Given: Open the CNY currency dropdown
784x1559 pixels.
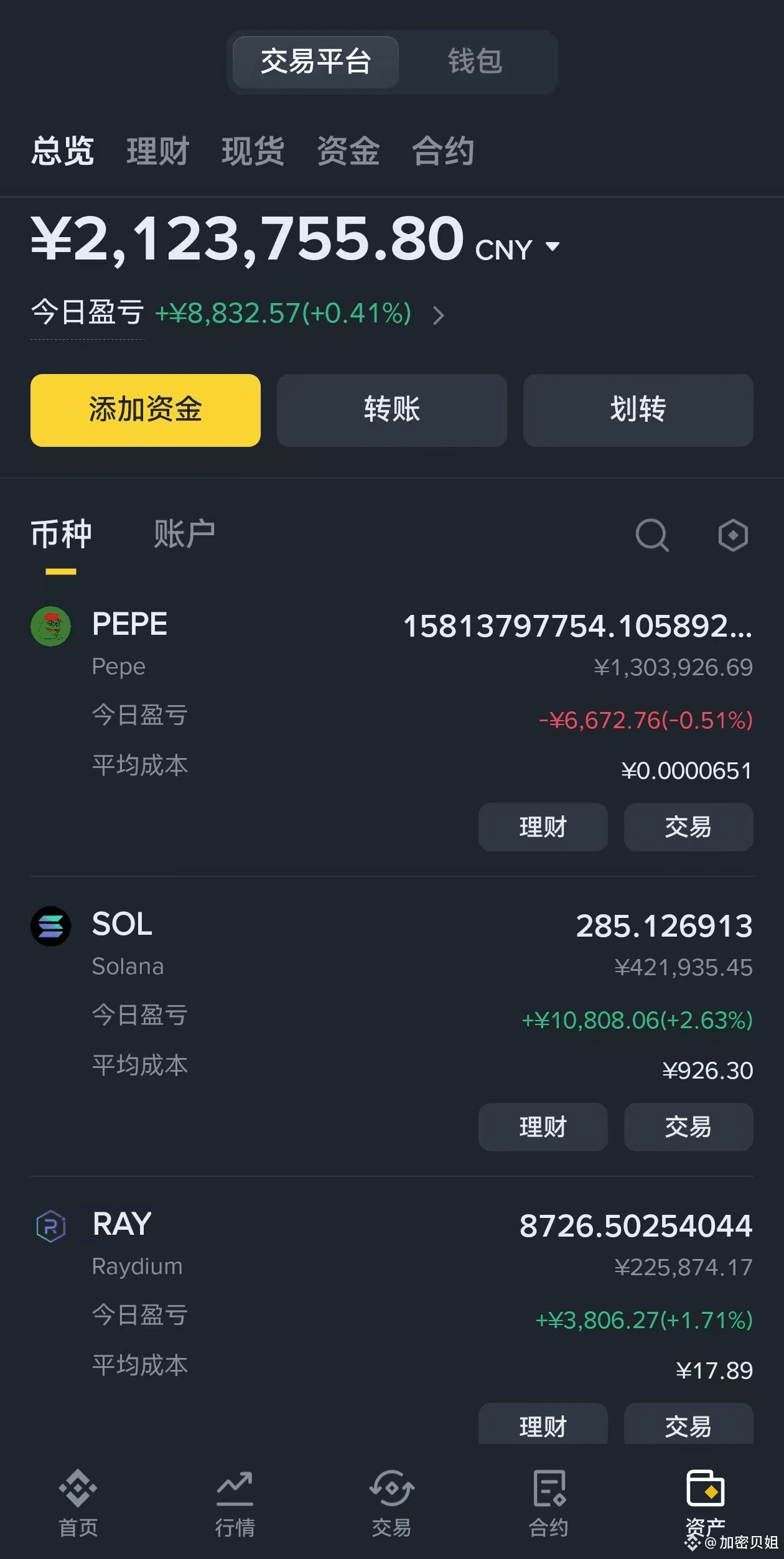Looking at the screenshot, I should point(518,250).
